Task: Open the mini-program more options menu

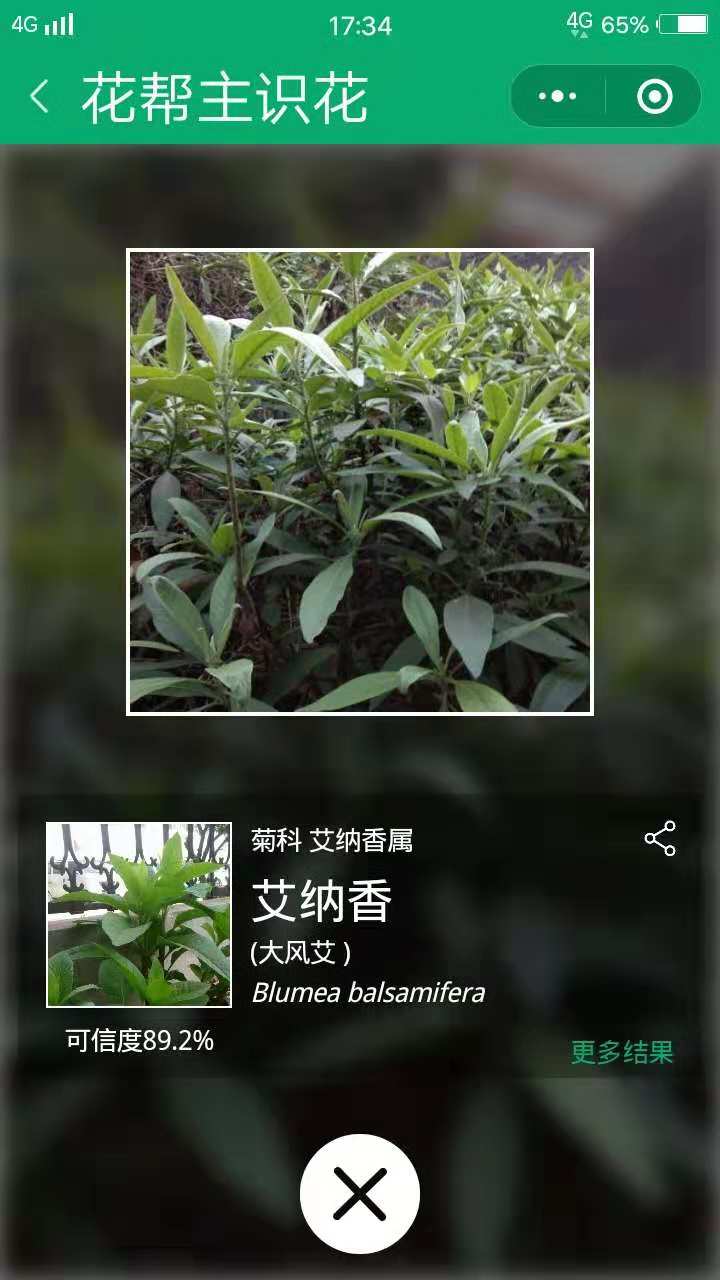Action: click(556, 95)
